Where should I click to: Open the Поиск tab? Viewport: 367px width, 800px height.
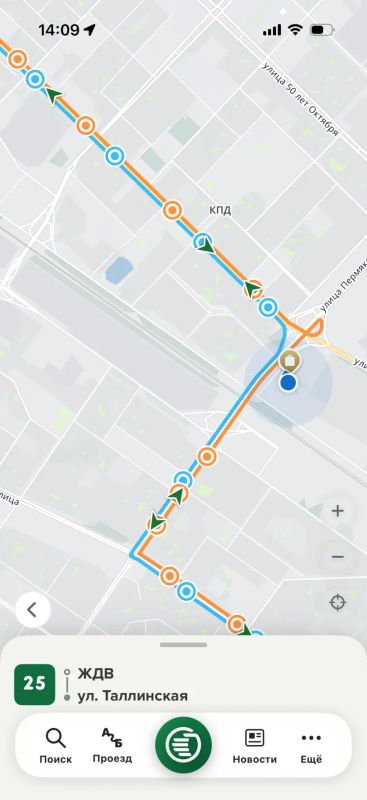click(56, 745)
